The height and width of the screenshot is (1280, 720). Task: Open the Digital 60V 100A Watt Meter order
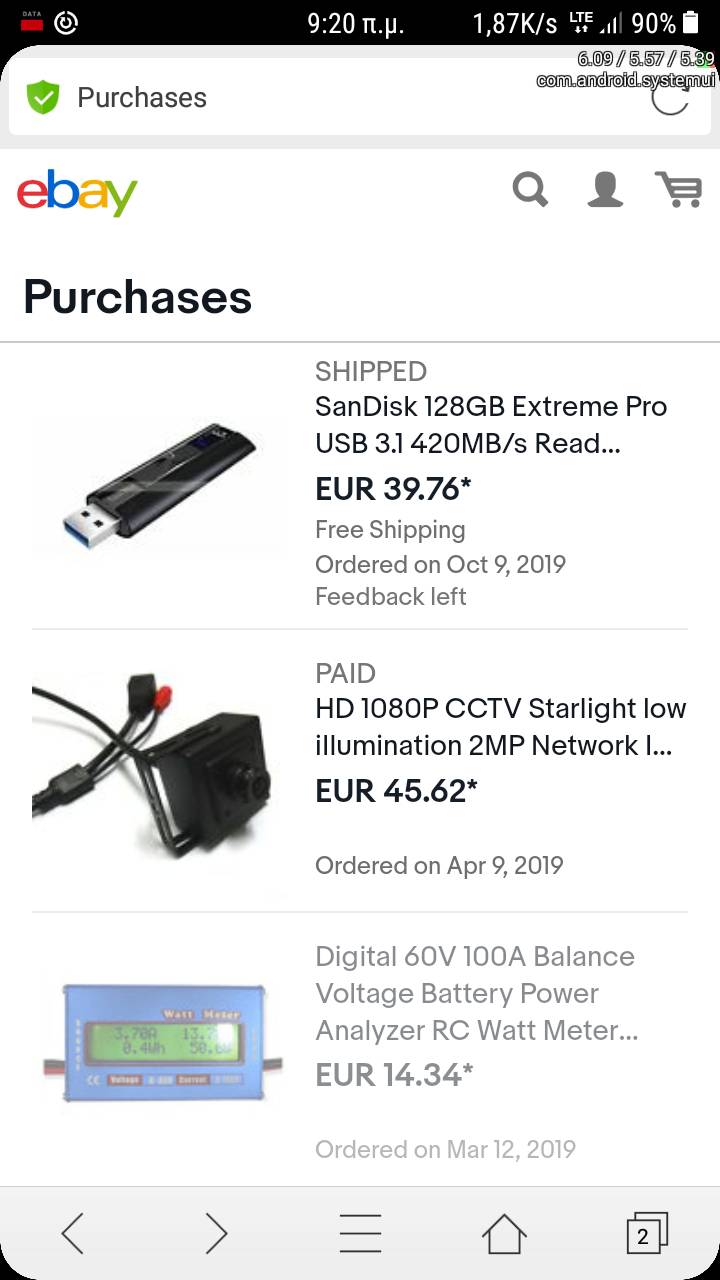click(x=475, y=993)
